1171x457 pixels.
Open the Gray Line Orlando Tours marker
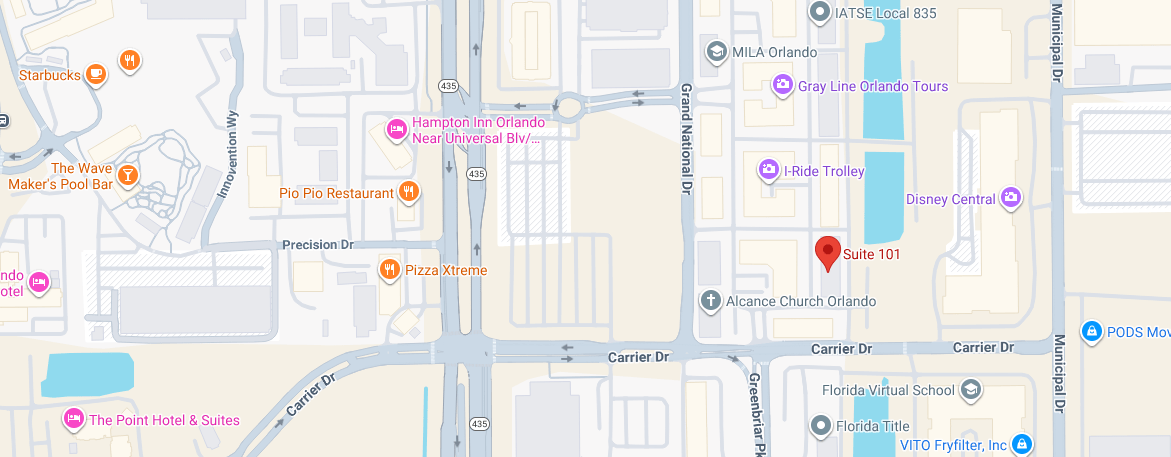click(x=783, y=86)
